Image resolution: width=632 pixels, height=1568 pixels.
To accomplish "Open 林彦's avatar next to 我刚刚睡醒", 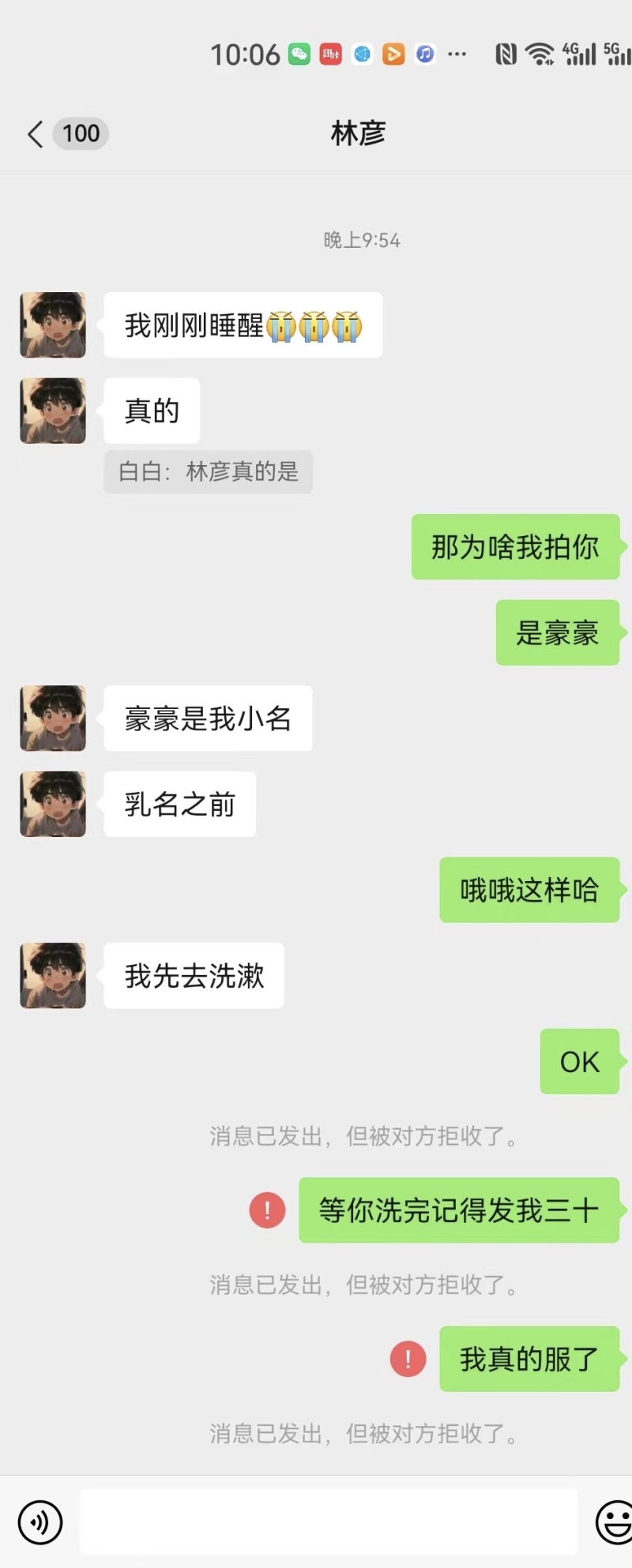I will 53,325.
